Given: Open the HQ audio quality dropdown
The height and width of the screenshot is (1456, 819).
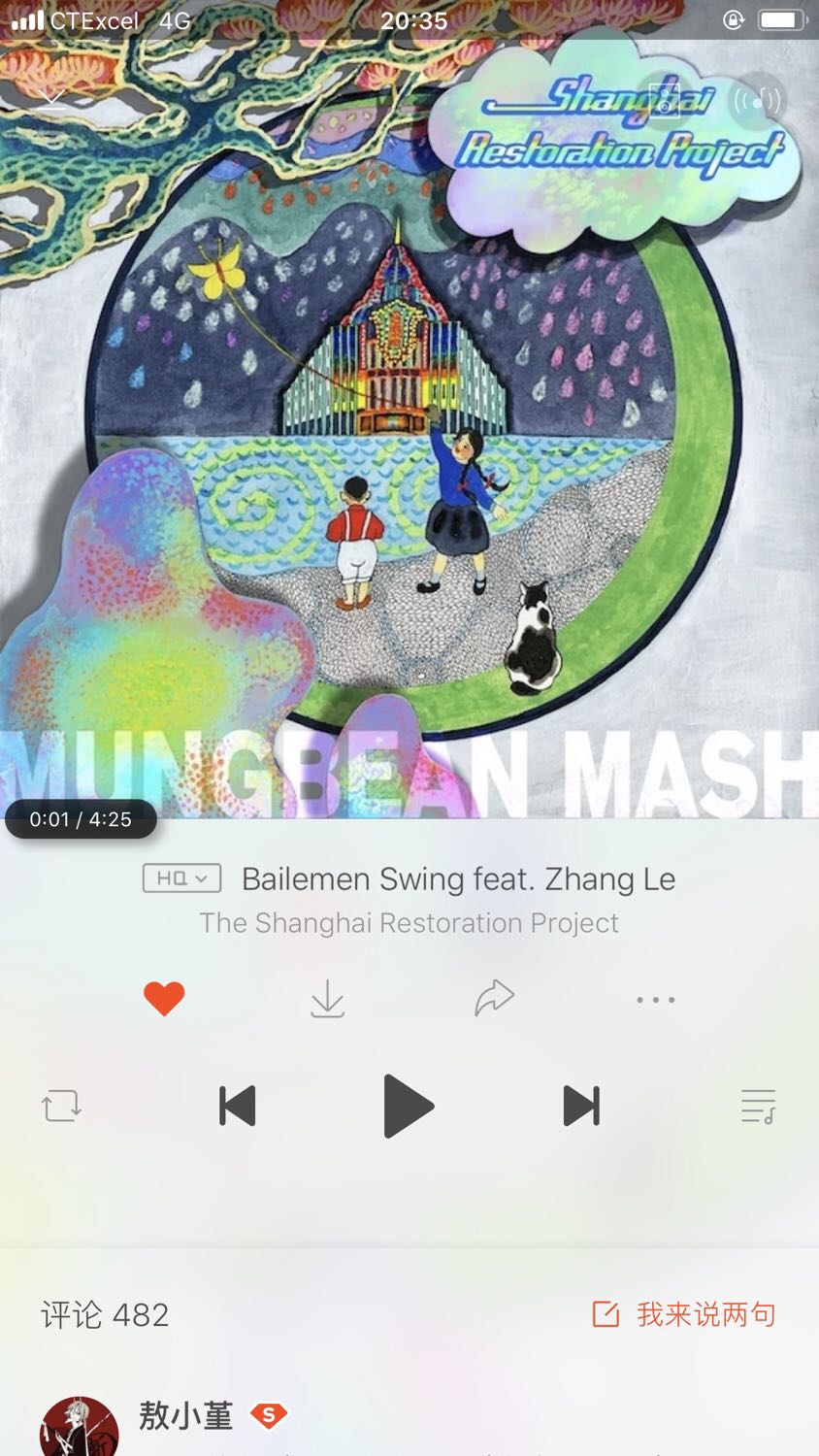Looking at the screenshot, I should click(x=181, y=878).
